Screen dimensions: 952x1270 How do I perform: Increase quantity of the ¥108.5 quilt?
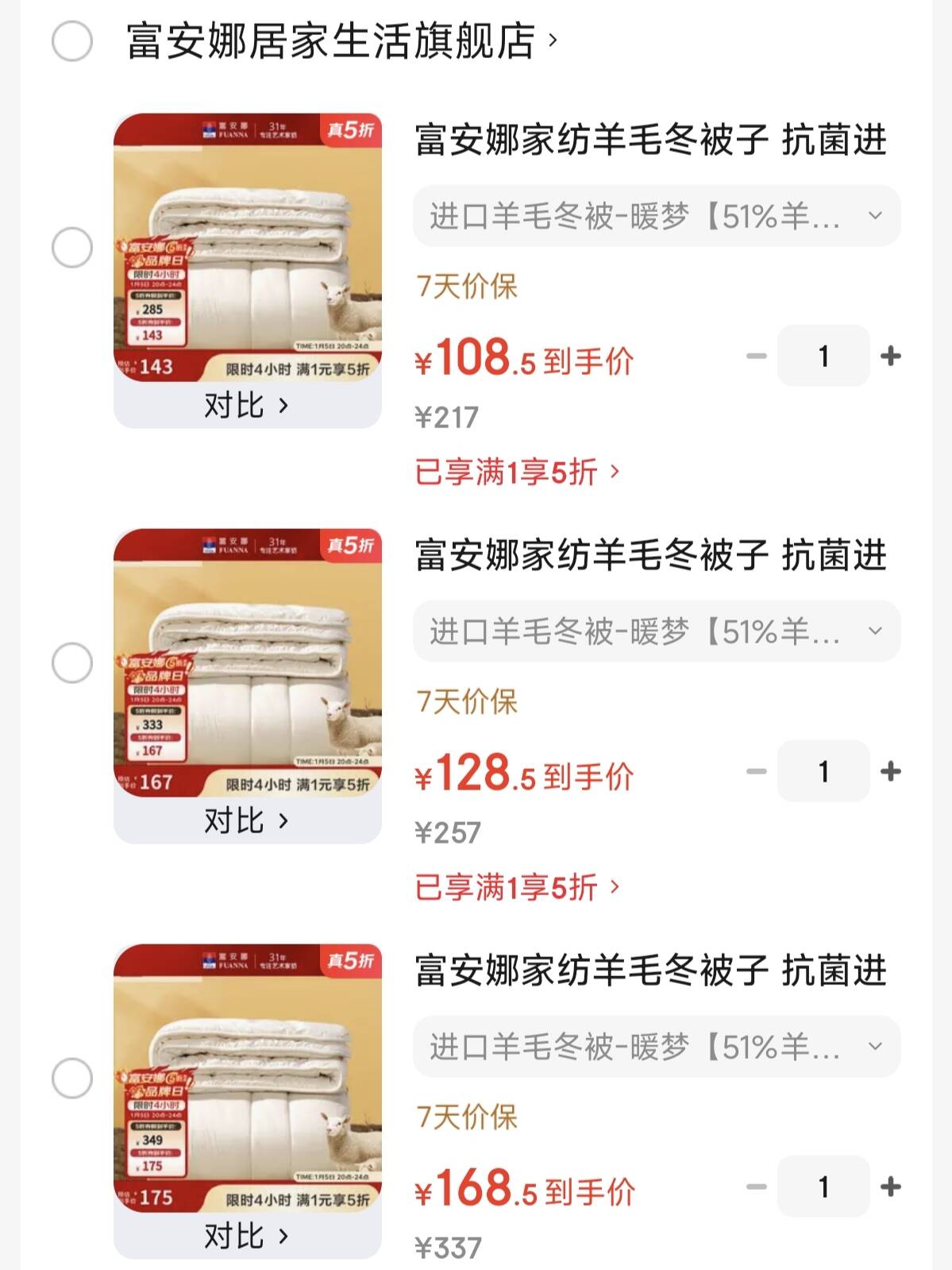coord(891,356)
